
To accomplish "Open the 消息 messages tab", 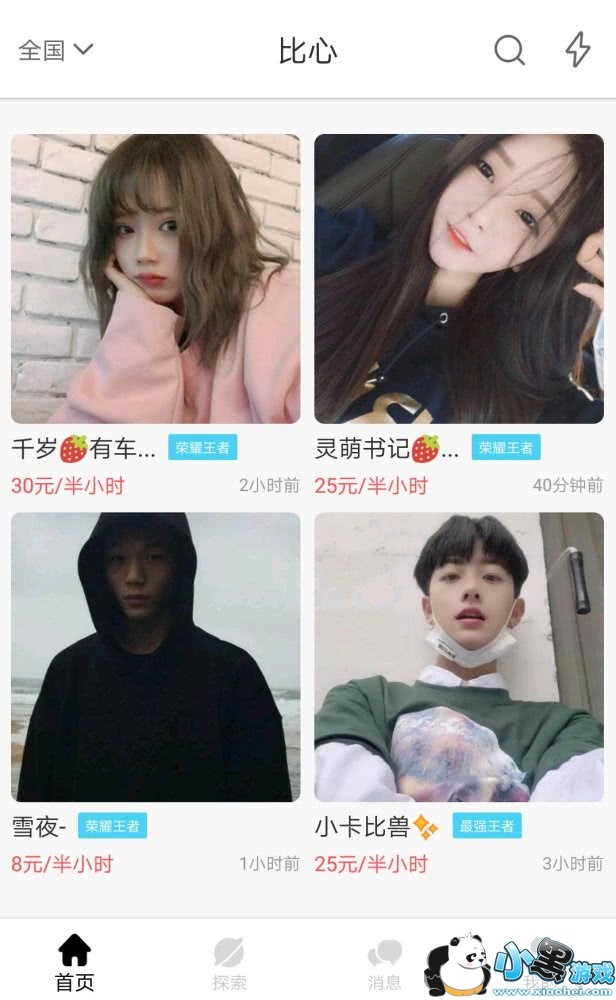I will coord(385,963).
